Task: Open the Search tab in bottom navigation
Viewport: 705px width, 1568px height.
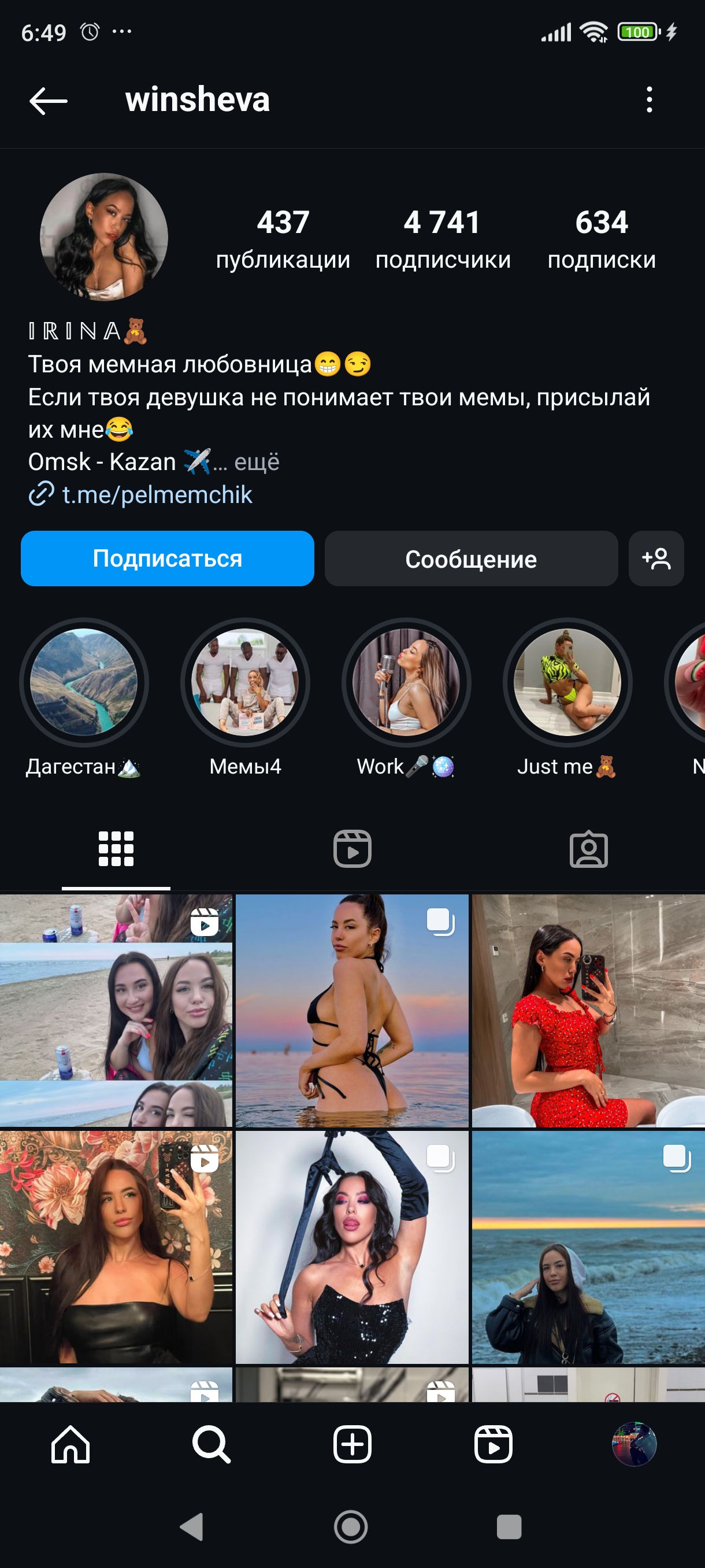Action: point(211,1444)
